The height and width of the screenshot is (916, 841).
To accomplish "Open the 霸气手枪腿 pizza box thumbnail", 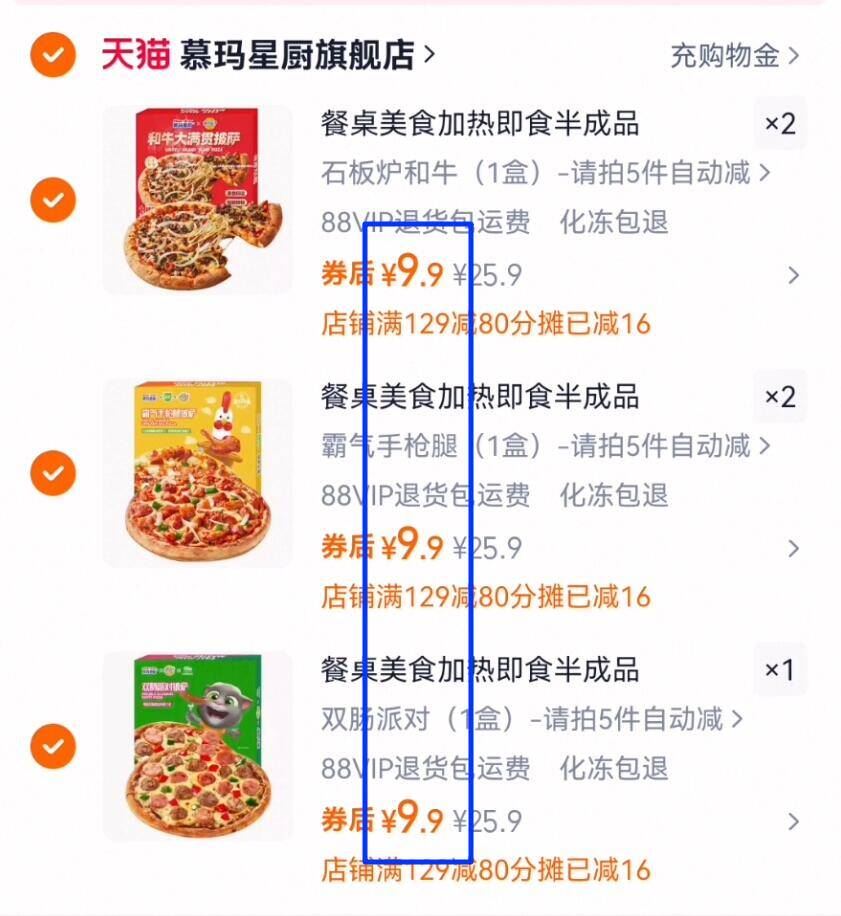I will click(x=198, y=472).
